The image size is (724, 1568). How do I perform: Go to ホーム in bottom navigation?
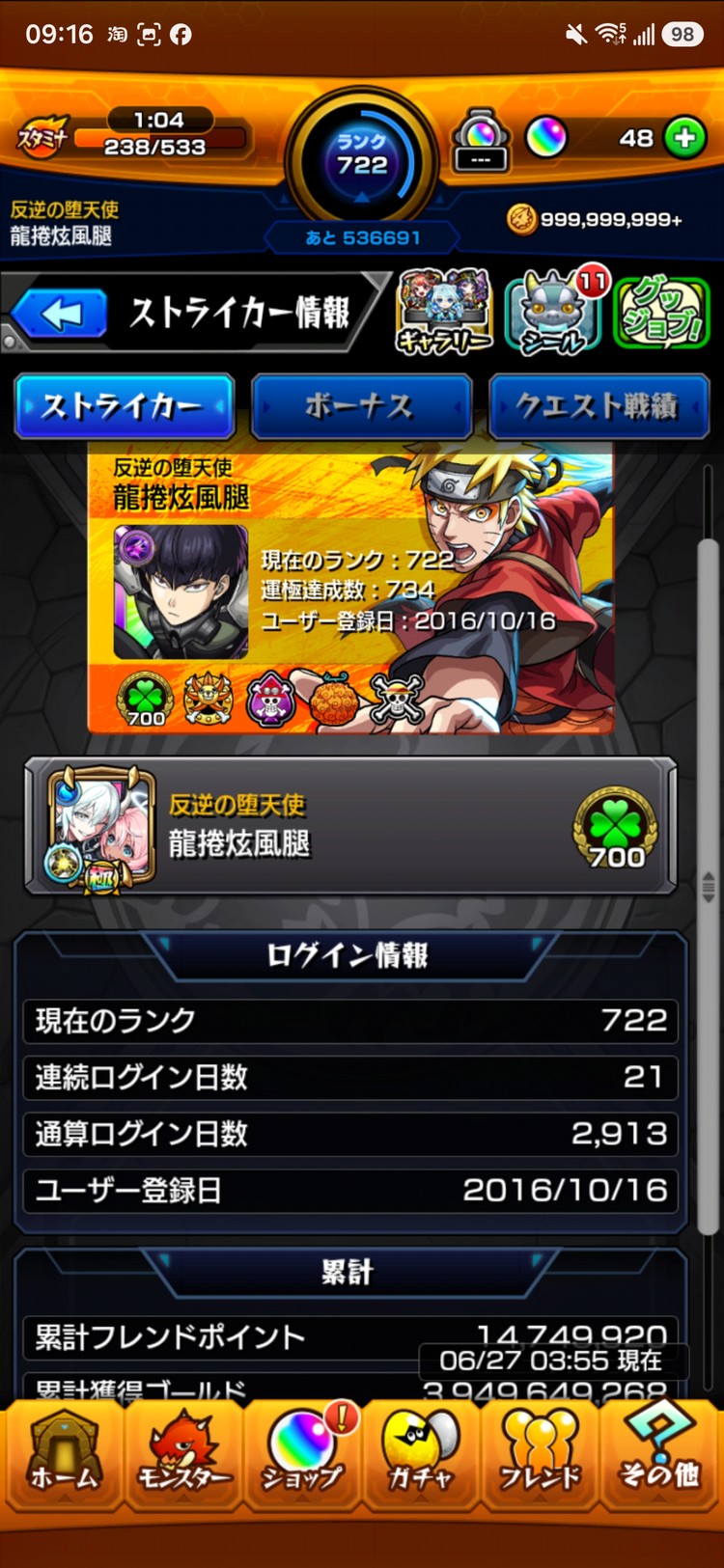[64, 1454]
